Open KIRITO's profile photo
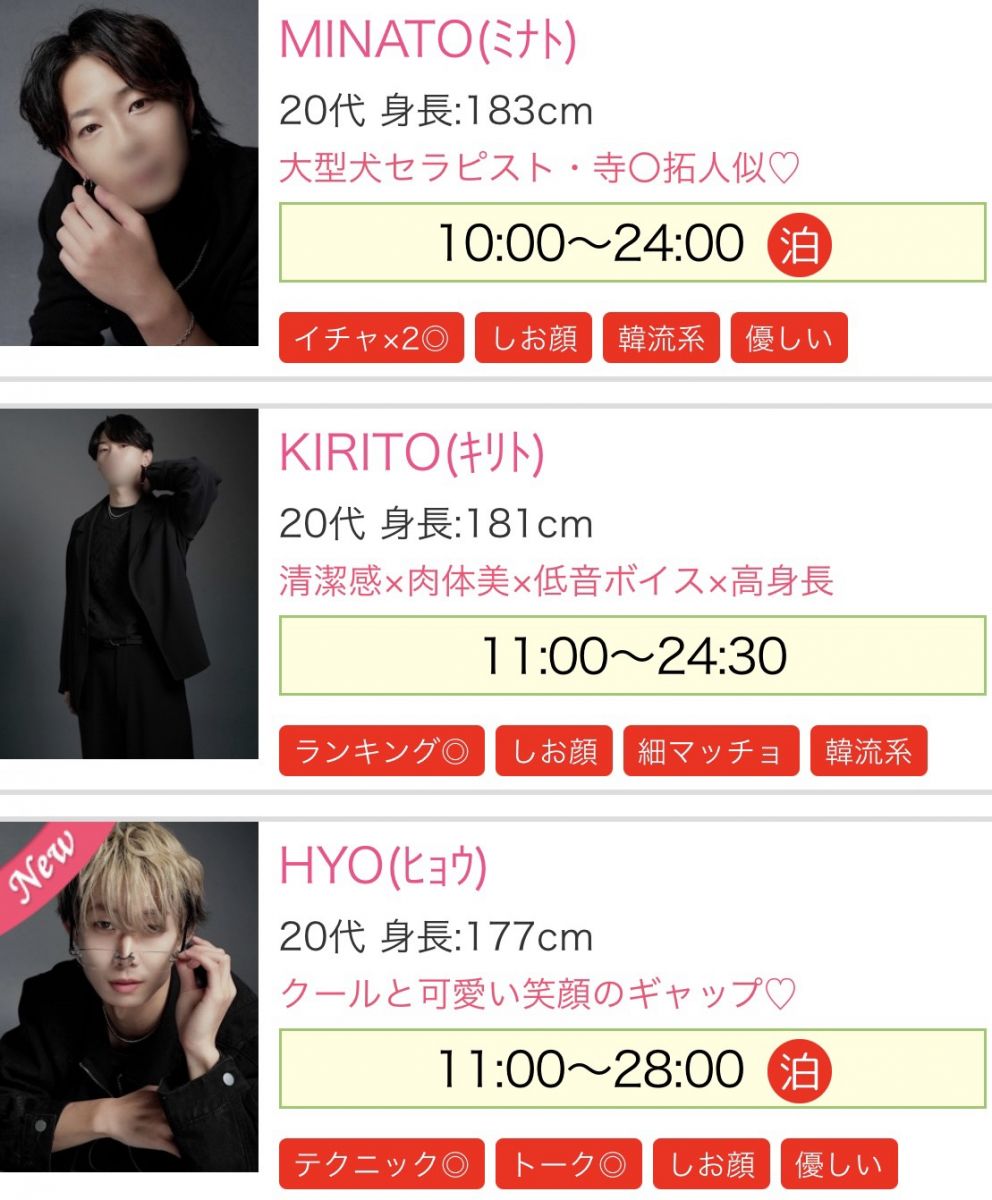This screenshot has width=992, height=1200. coord(129,583)
